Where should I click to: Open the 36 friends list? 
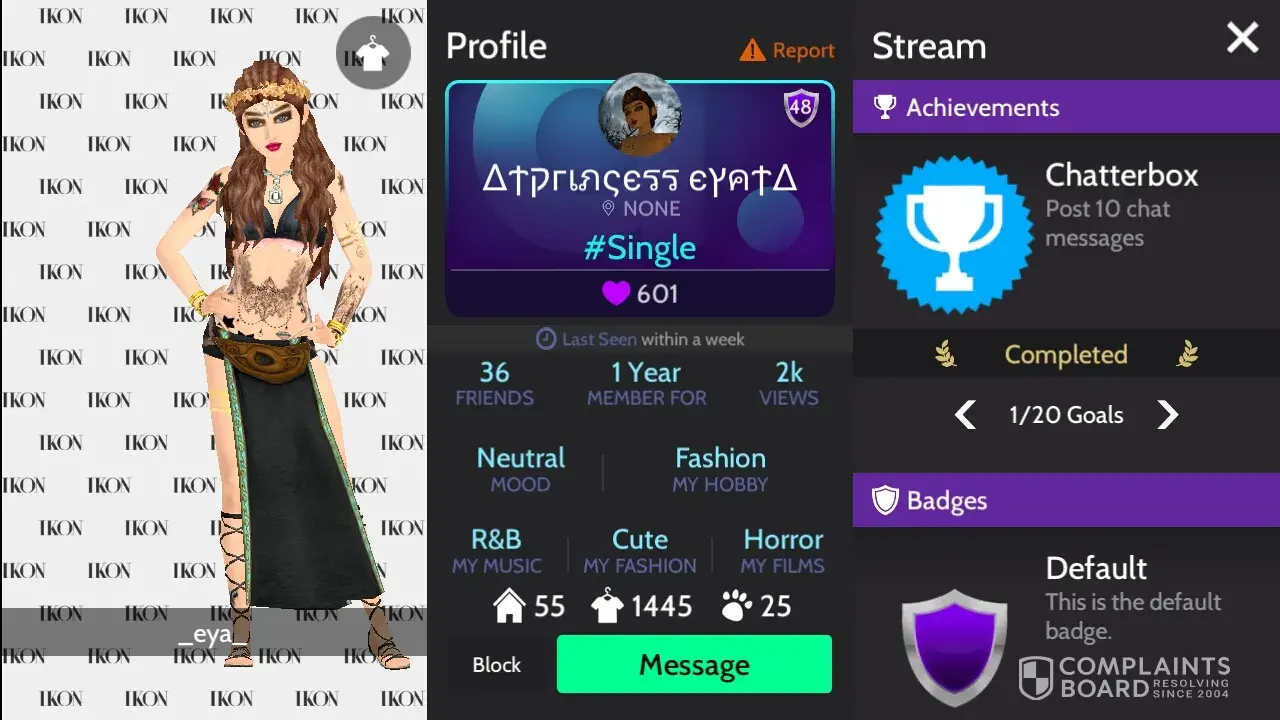[494, 384]
